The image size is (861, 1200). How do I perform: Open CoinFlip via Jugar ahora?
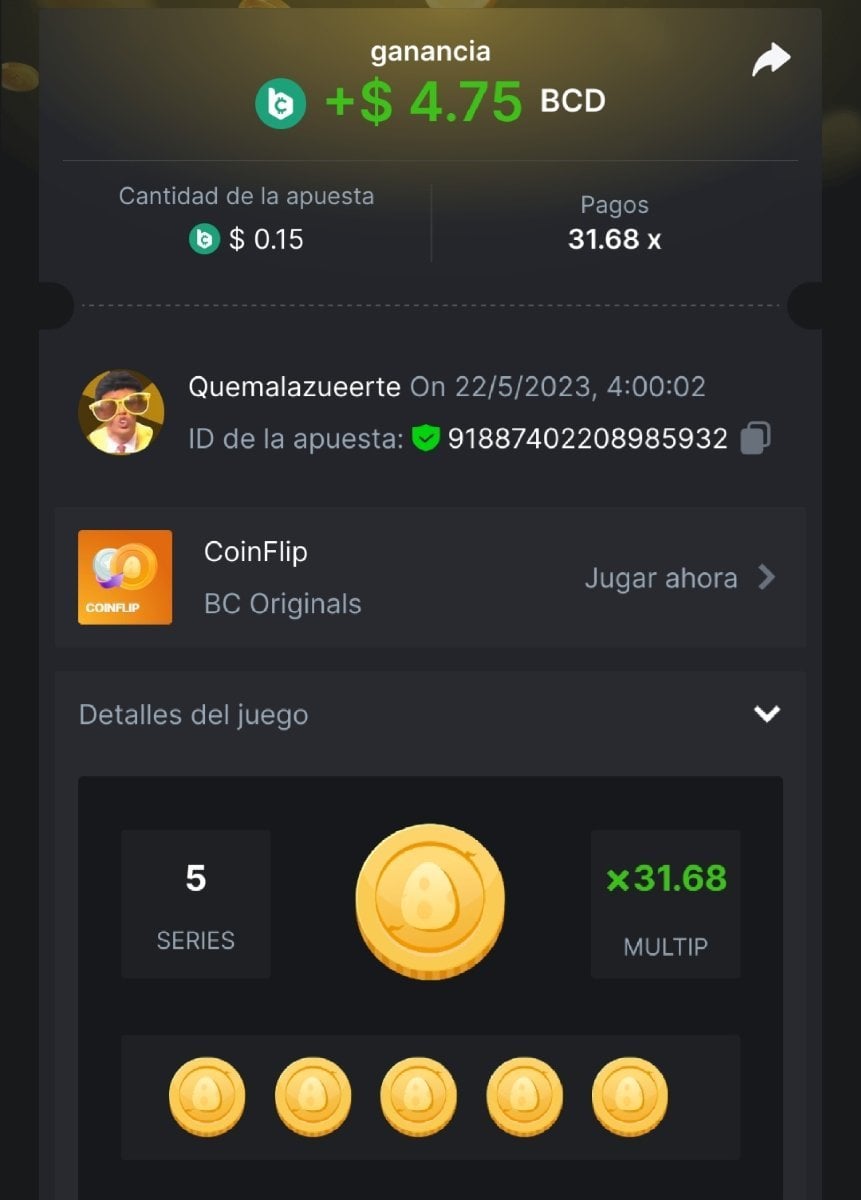(679, 578)
